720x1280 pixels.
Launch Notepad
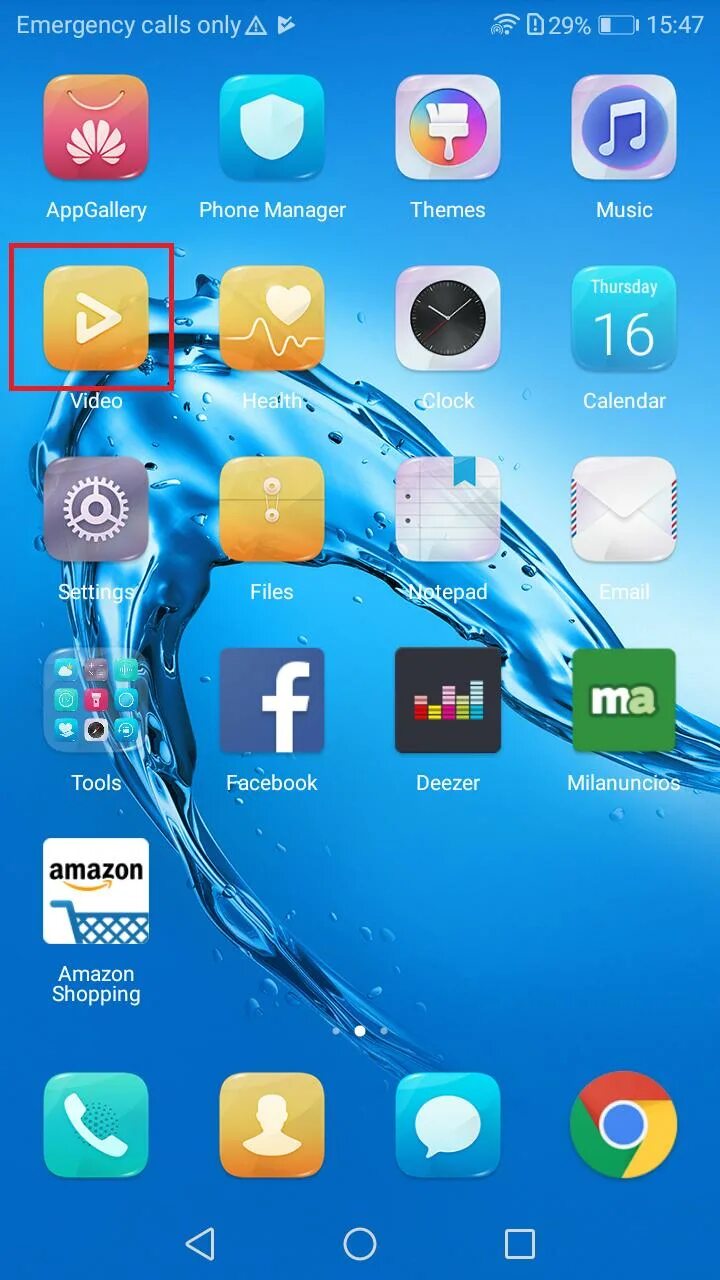[x=448, y=509]
